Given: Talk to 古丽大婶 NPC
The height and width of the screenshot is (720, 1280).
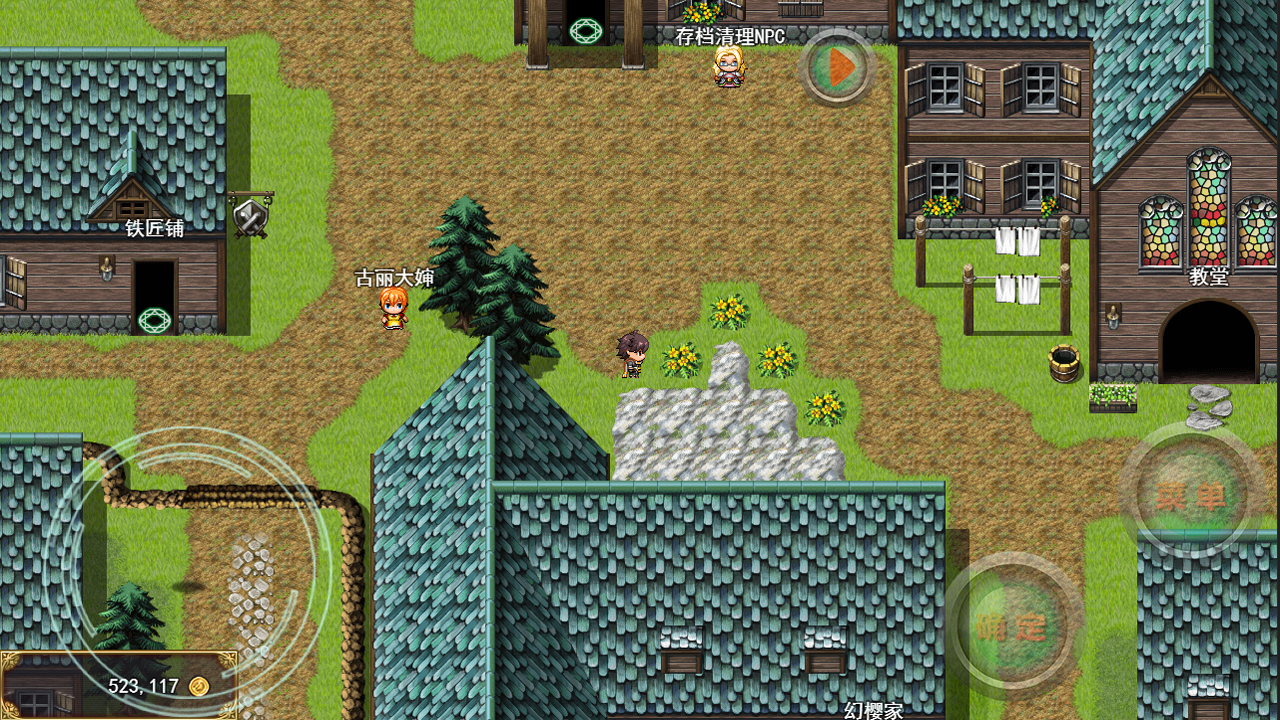Looking at the screenshot, I should [394, 308].
